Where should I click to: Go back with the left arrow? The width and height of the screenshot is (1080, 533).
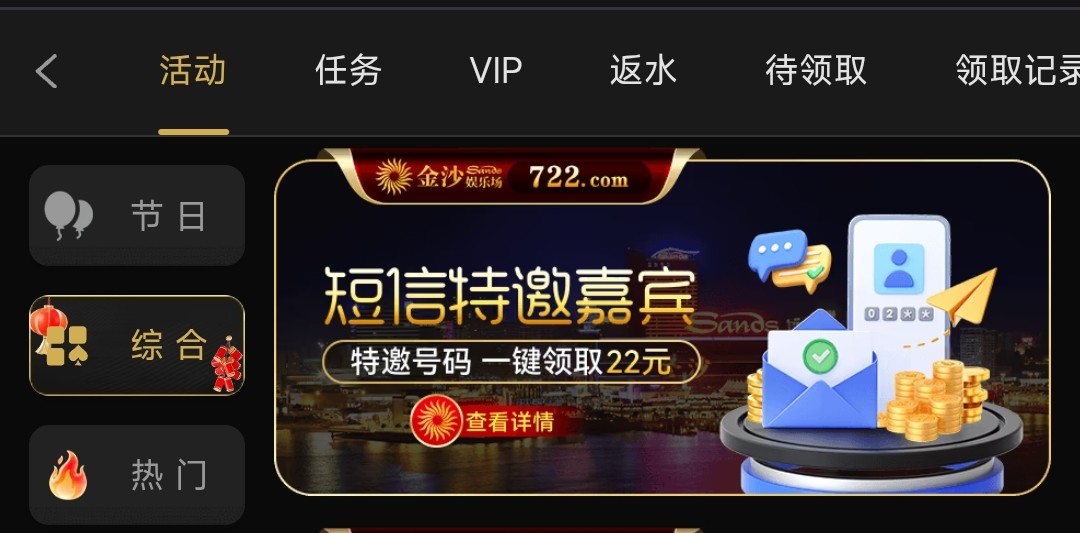47,71
